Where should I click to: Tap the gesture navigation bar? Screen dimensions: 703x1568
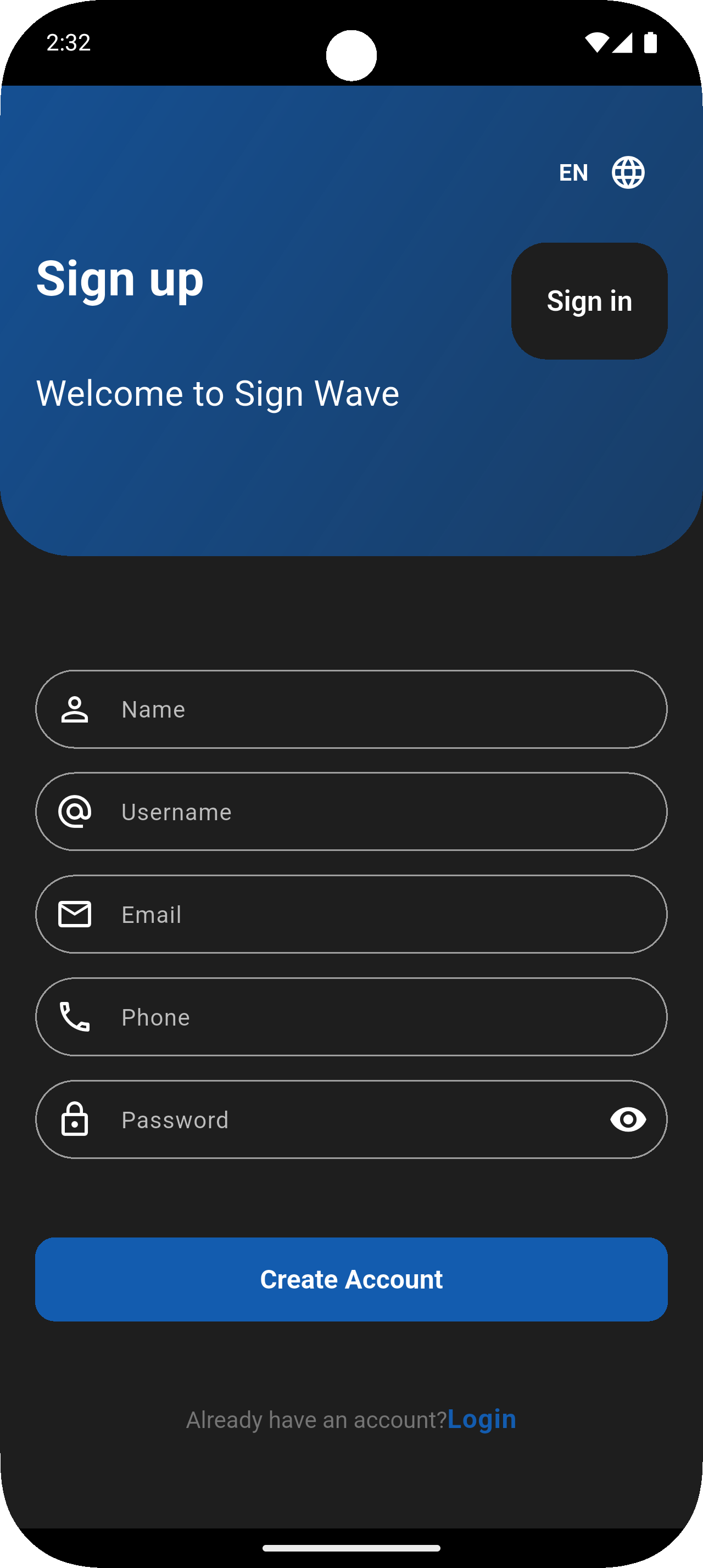point(351,1549)
